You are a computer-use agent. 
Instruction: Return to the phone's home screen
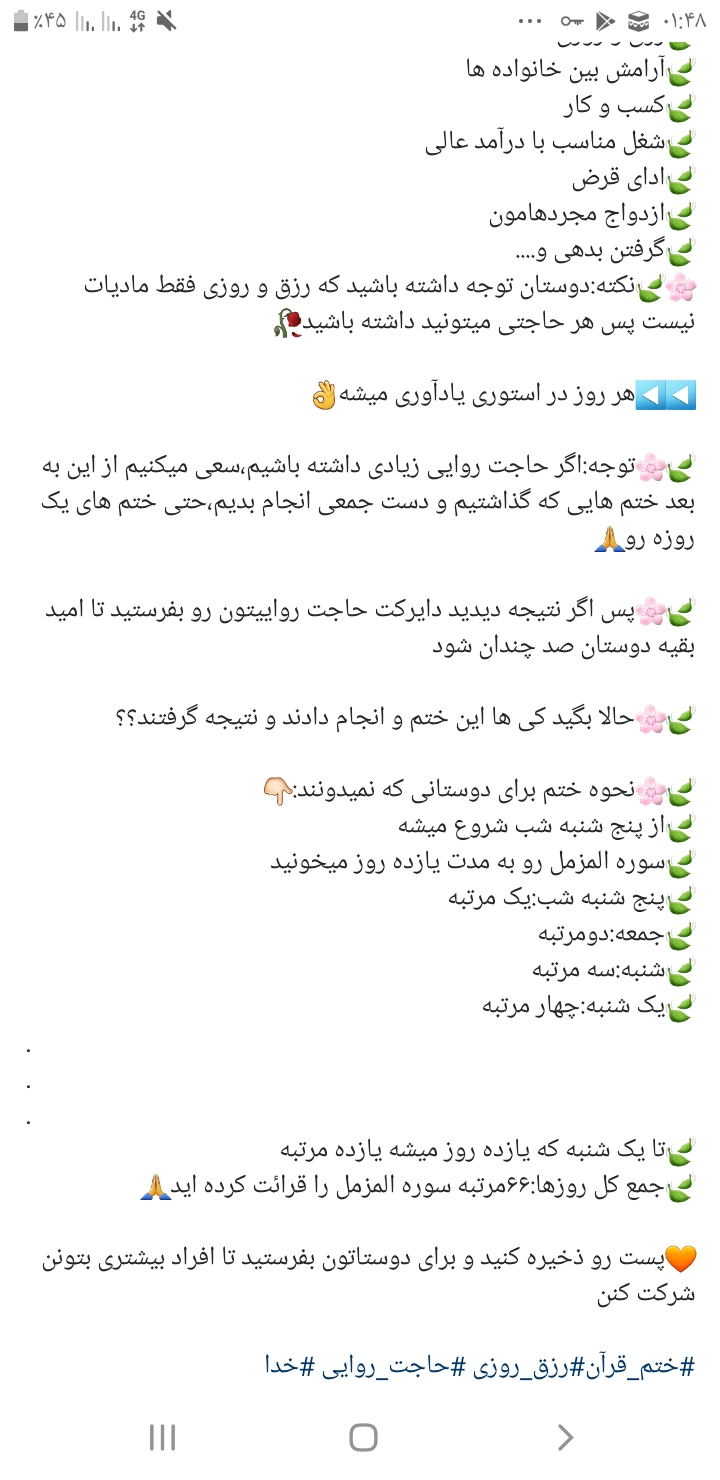362,1438
